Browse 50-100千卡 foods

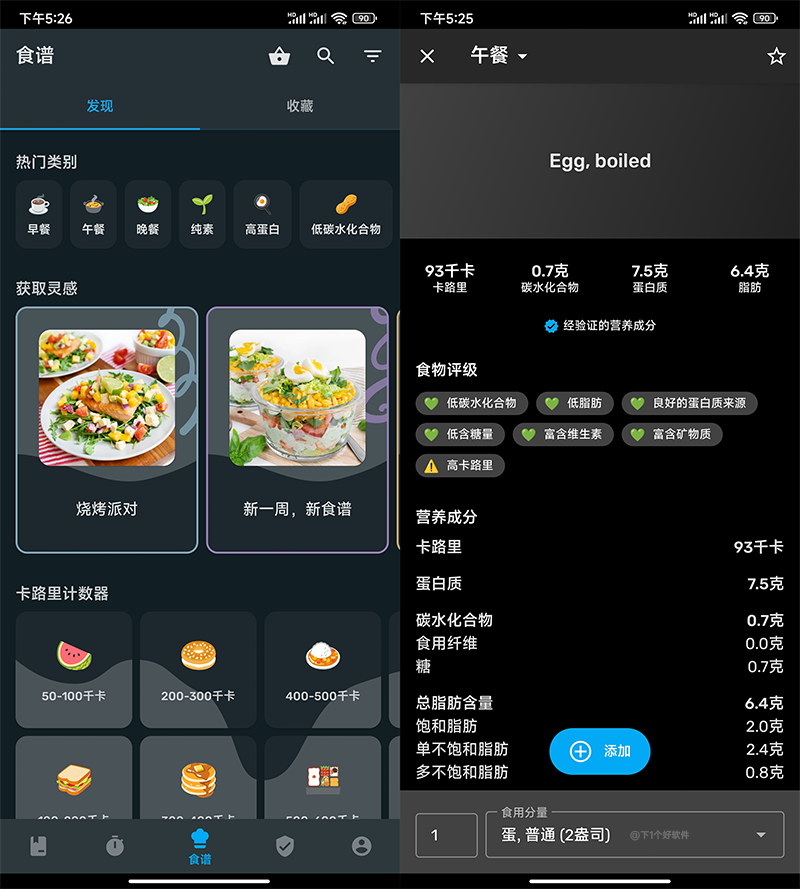(x=74, y=669)
